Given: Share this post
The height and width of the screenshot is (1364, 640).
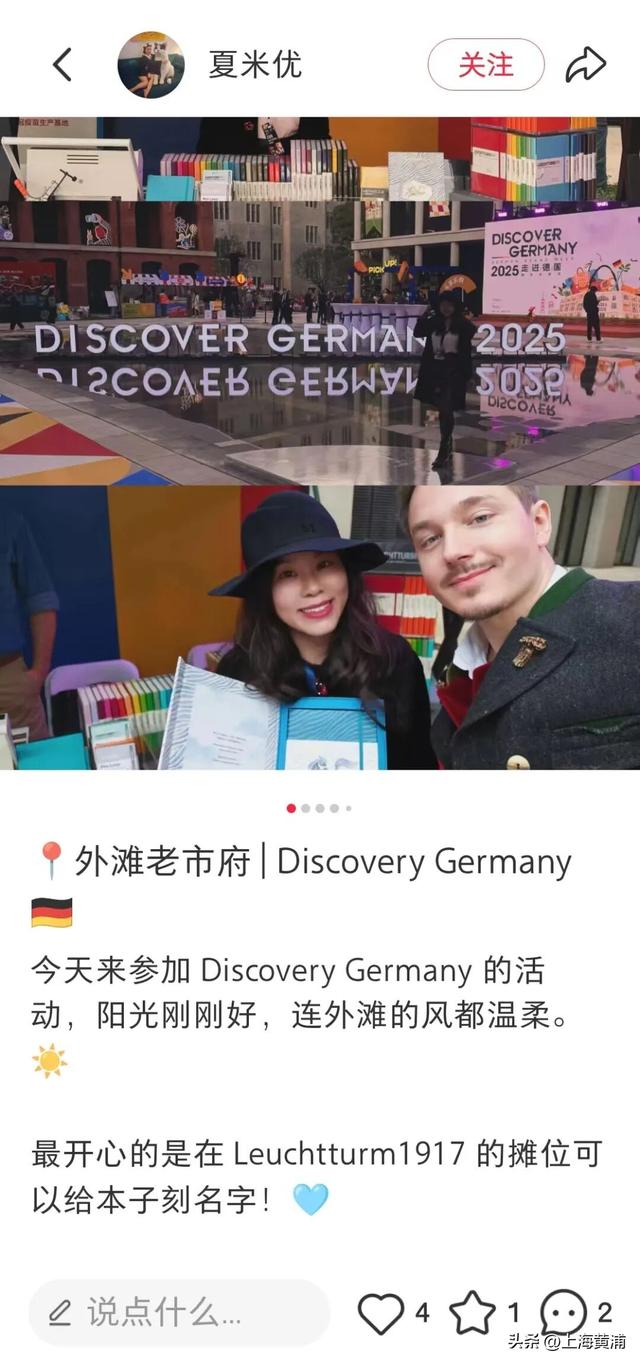Looking at the screenshot, I should pyautogui.click(x=586, y=65).
